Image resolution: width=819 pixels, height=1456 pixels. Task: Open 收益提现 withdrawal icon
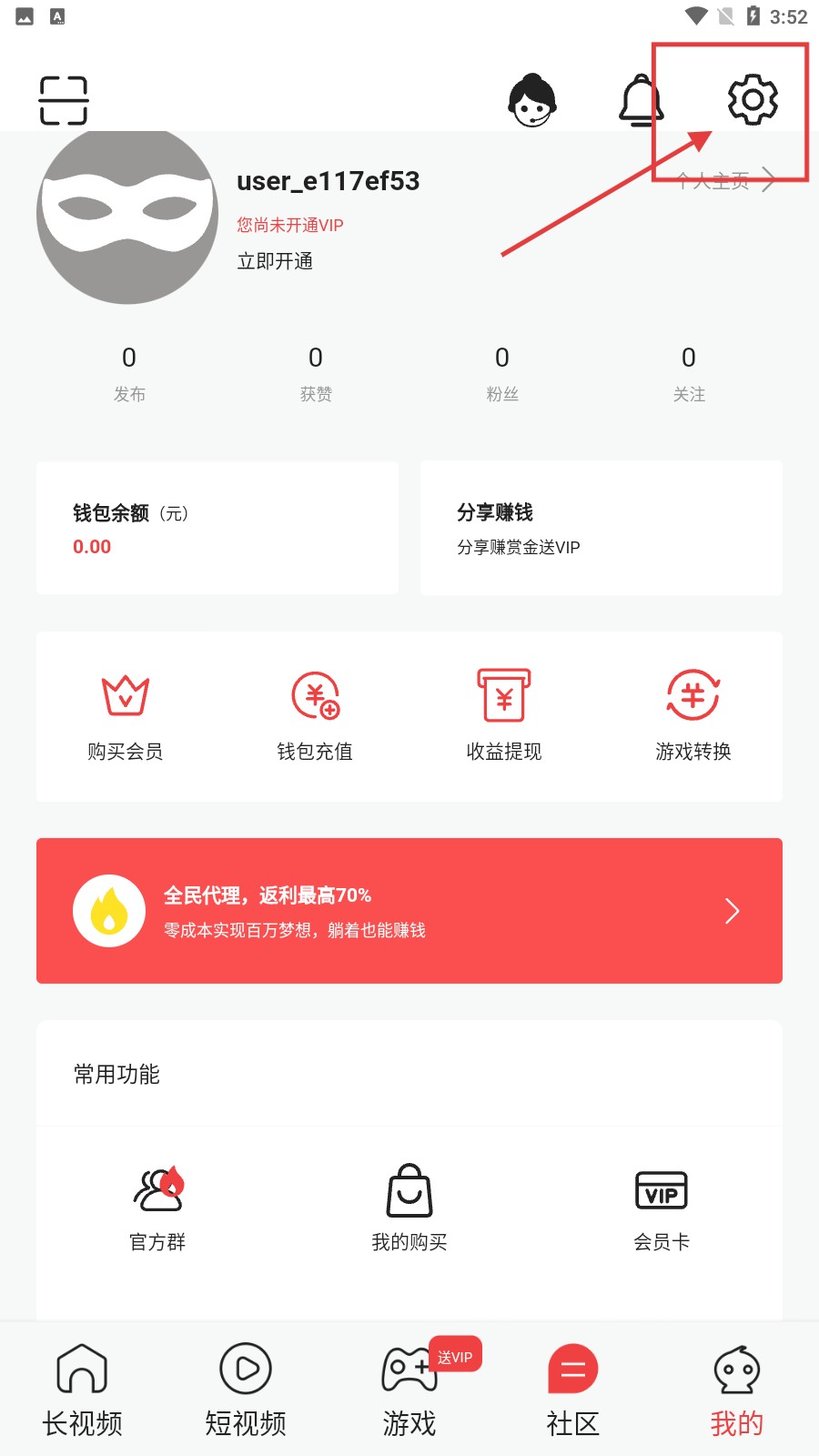tap(503, 696)
